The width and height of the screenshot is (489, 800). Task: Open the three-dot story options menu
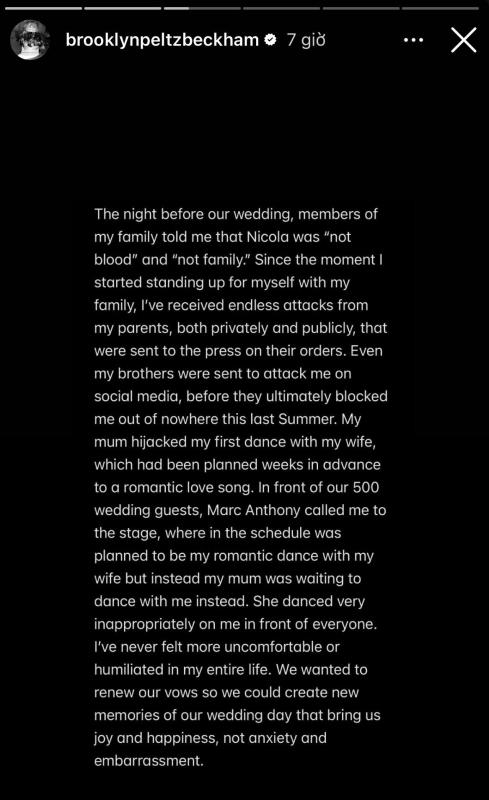pos(413,40)
